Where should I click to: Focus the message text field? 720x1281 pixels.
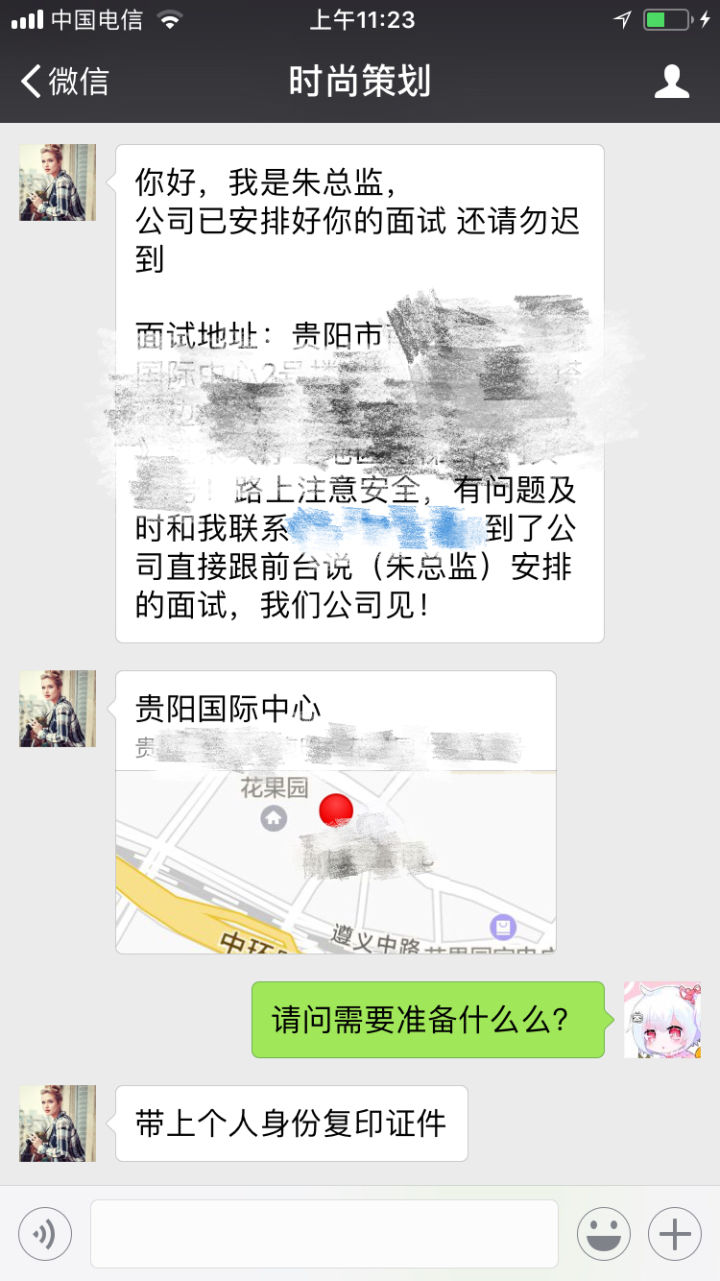pos(324,1234)
